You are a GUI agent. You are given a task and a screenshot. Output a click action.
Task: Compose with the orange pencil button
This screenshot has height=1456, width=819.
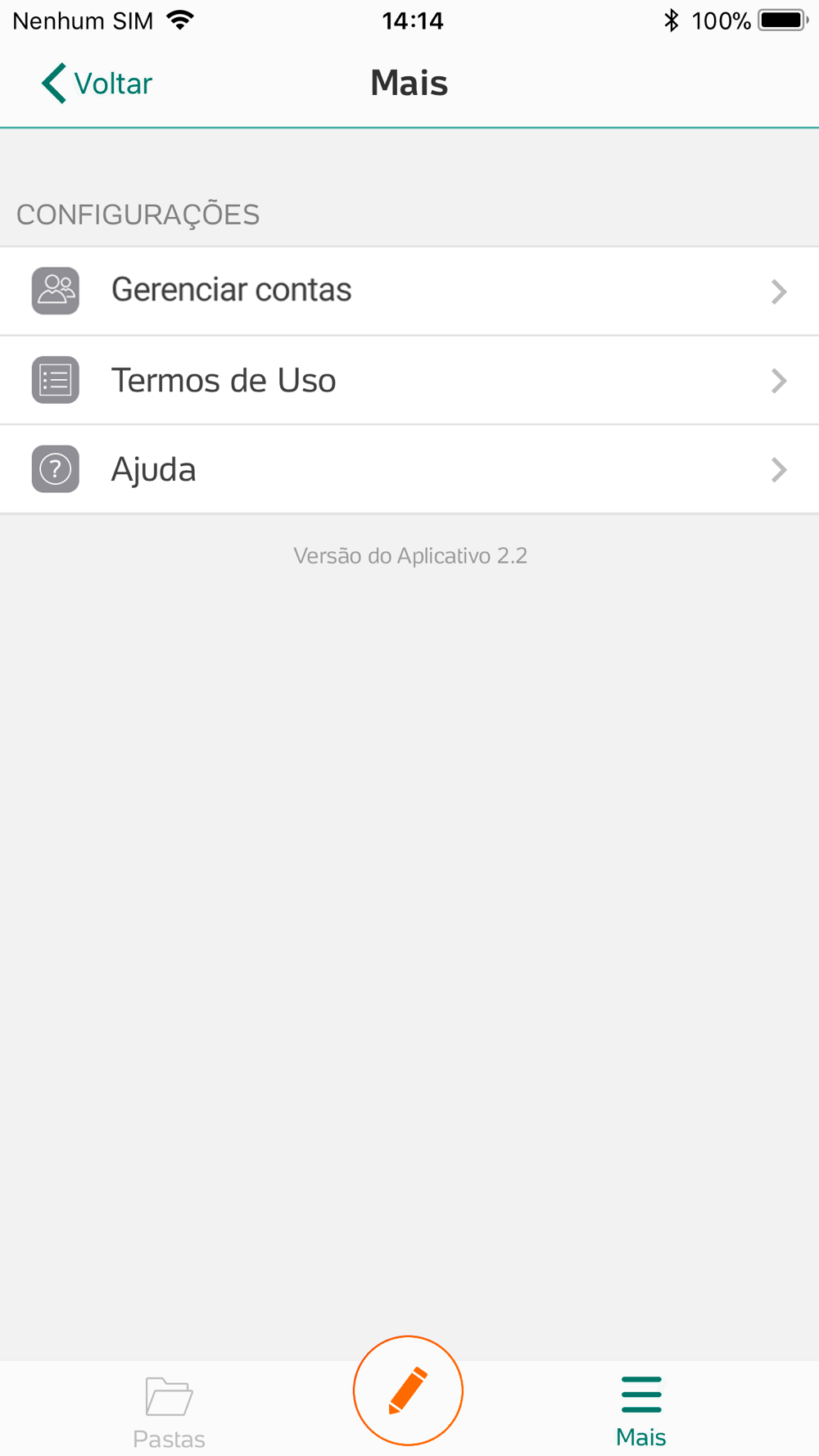click(408, 1390)
